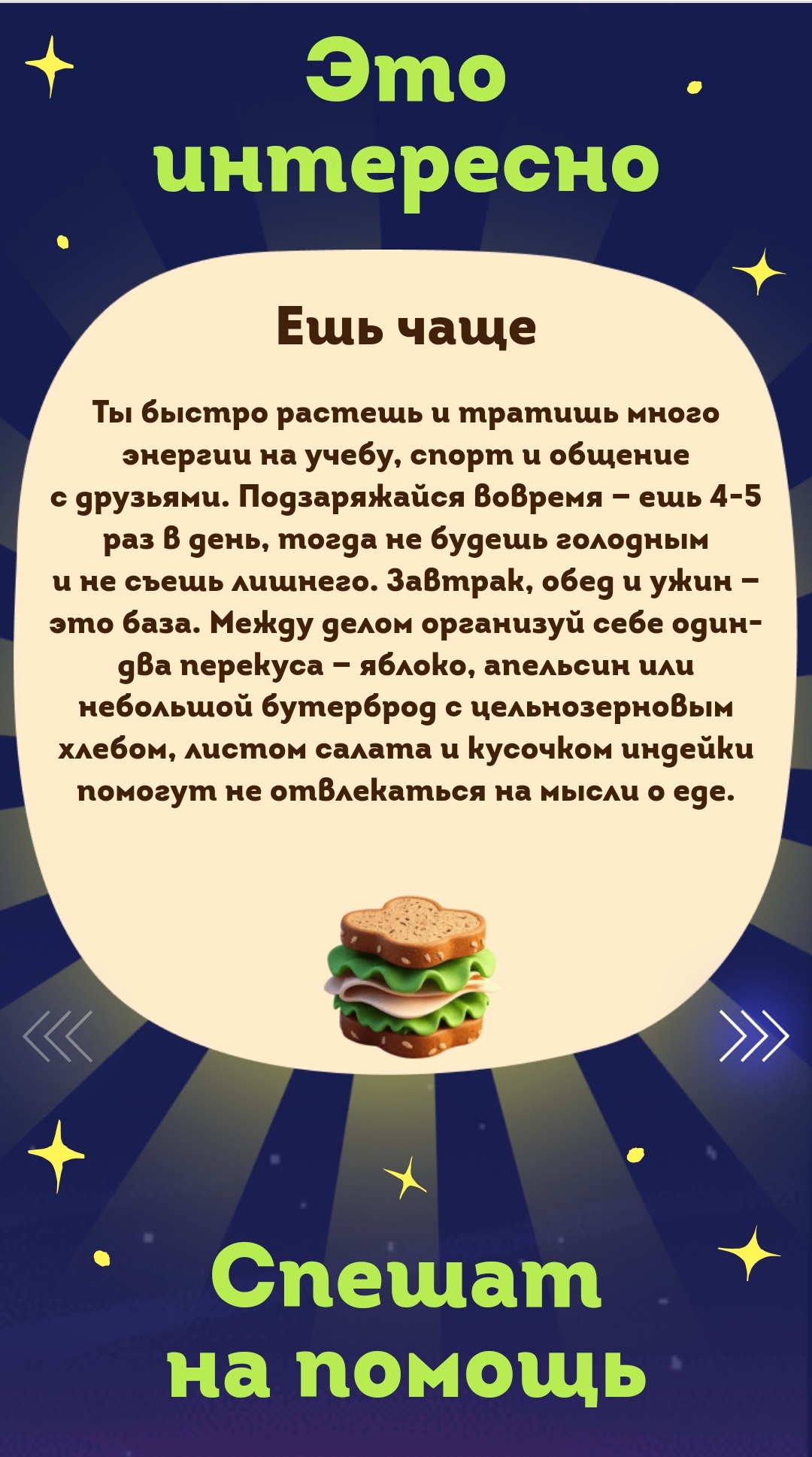Go to the next tip card
Viewport: 812px width, 1457px height.
(753, 1036)
